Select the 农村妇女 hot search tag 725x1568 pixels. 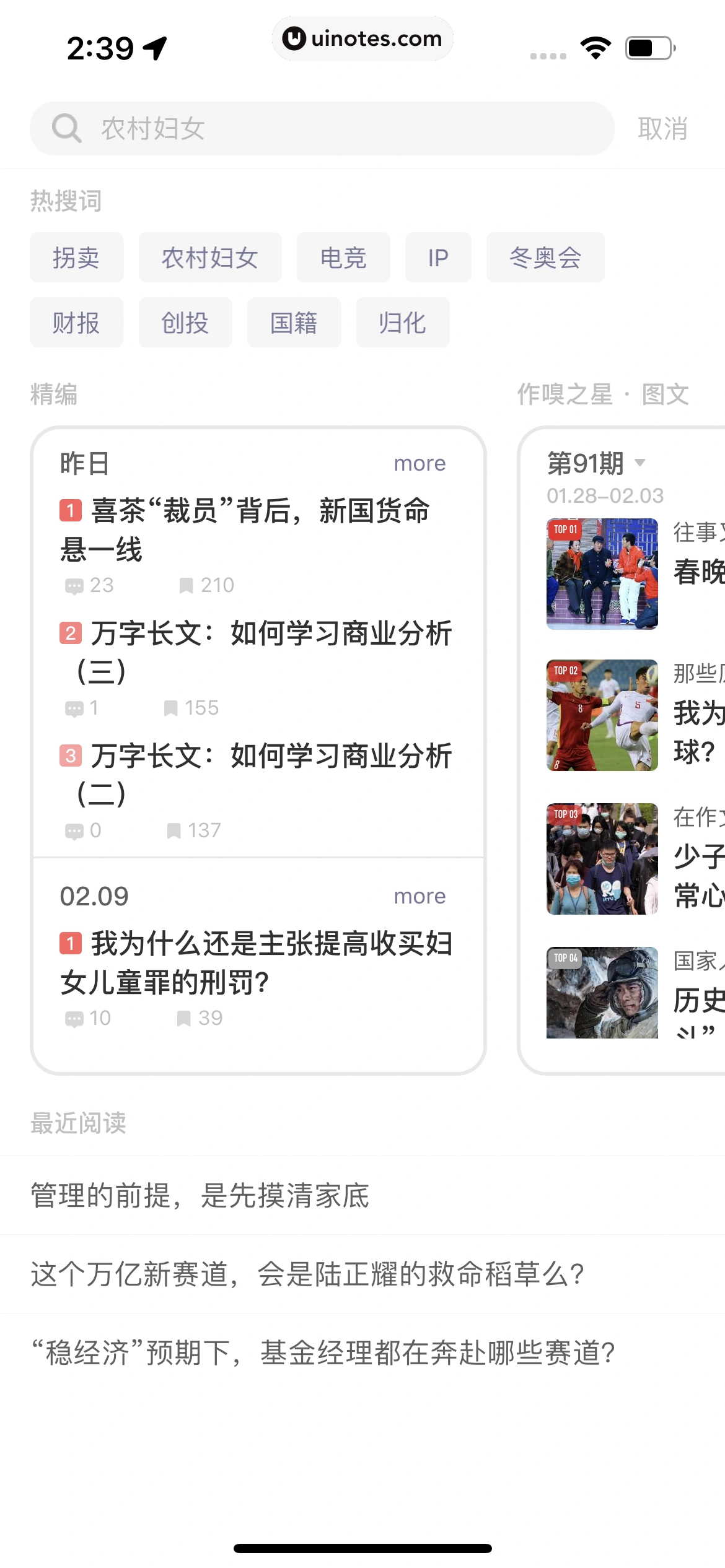[x=210, y=258]
